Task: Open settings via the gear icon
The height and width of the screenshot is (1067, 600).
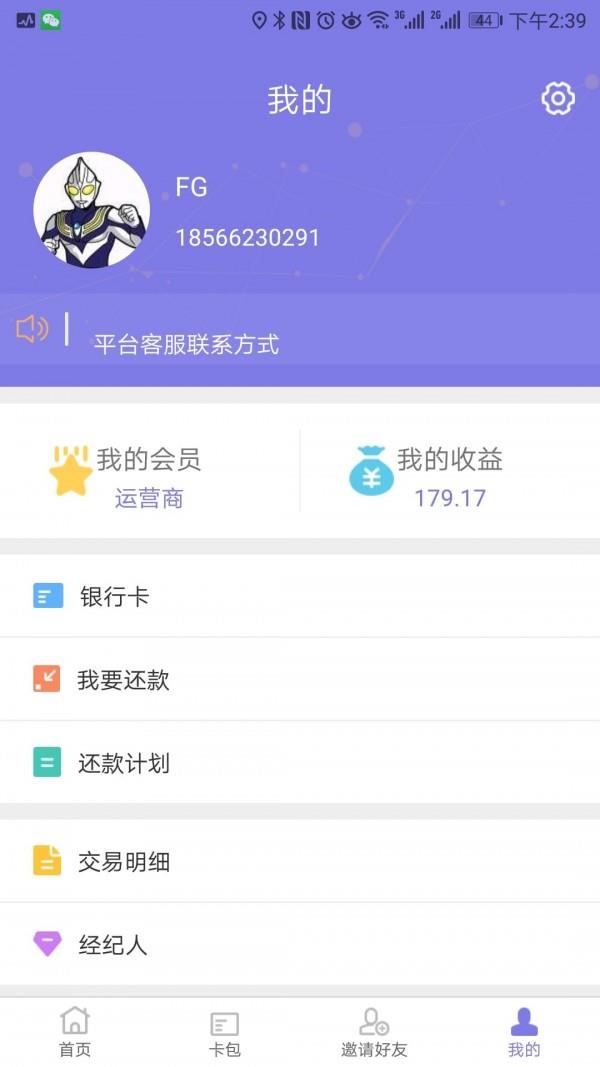Action: point(558,98)
